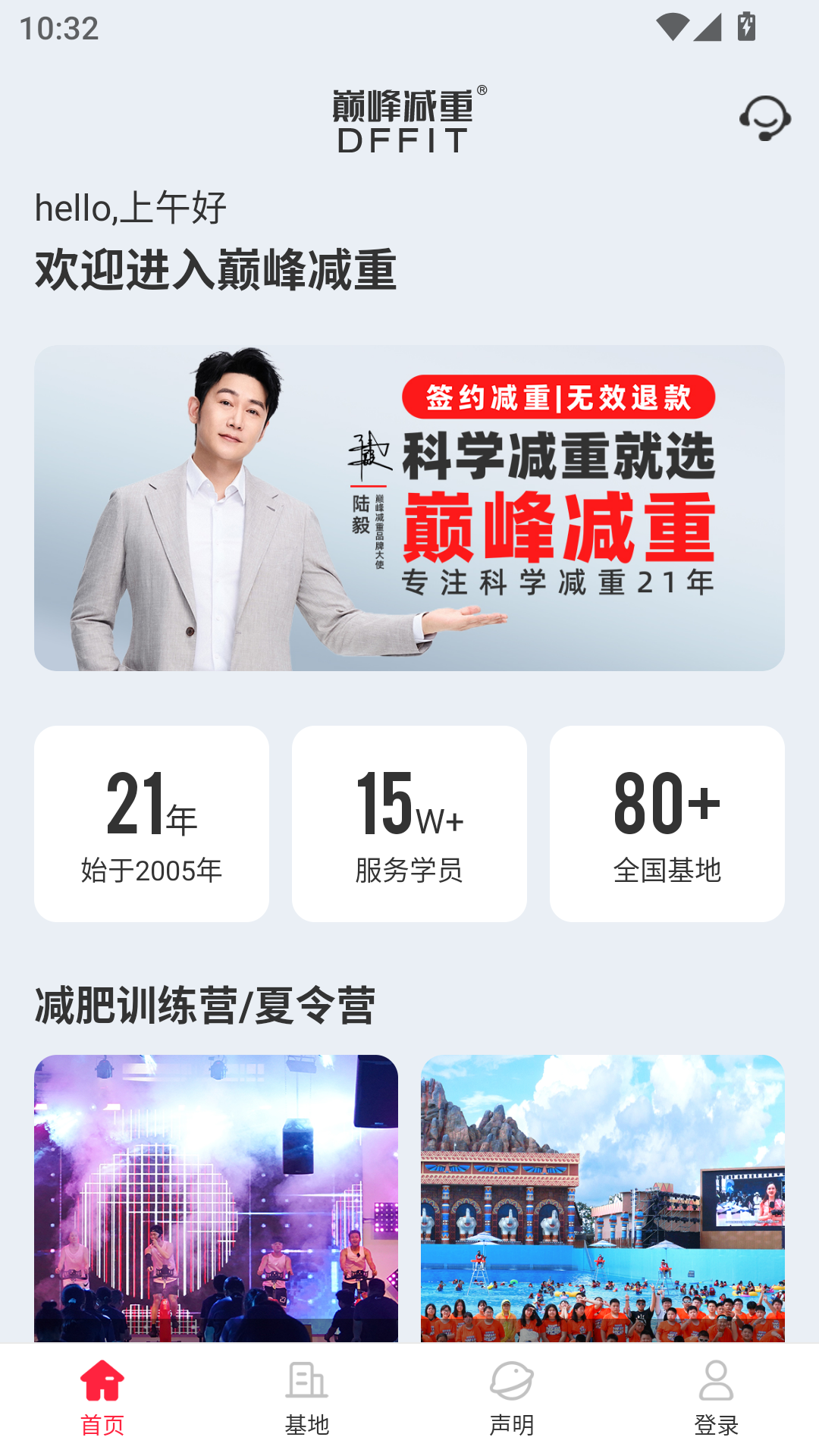This screenshot has height=1456, width=819.
Task: Open the water park summer camp photo
Action: 603,1197
